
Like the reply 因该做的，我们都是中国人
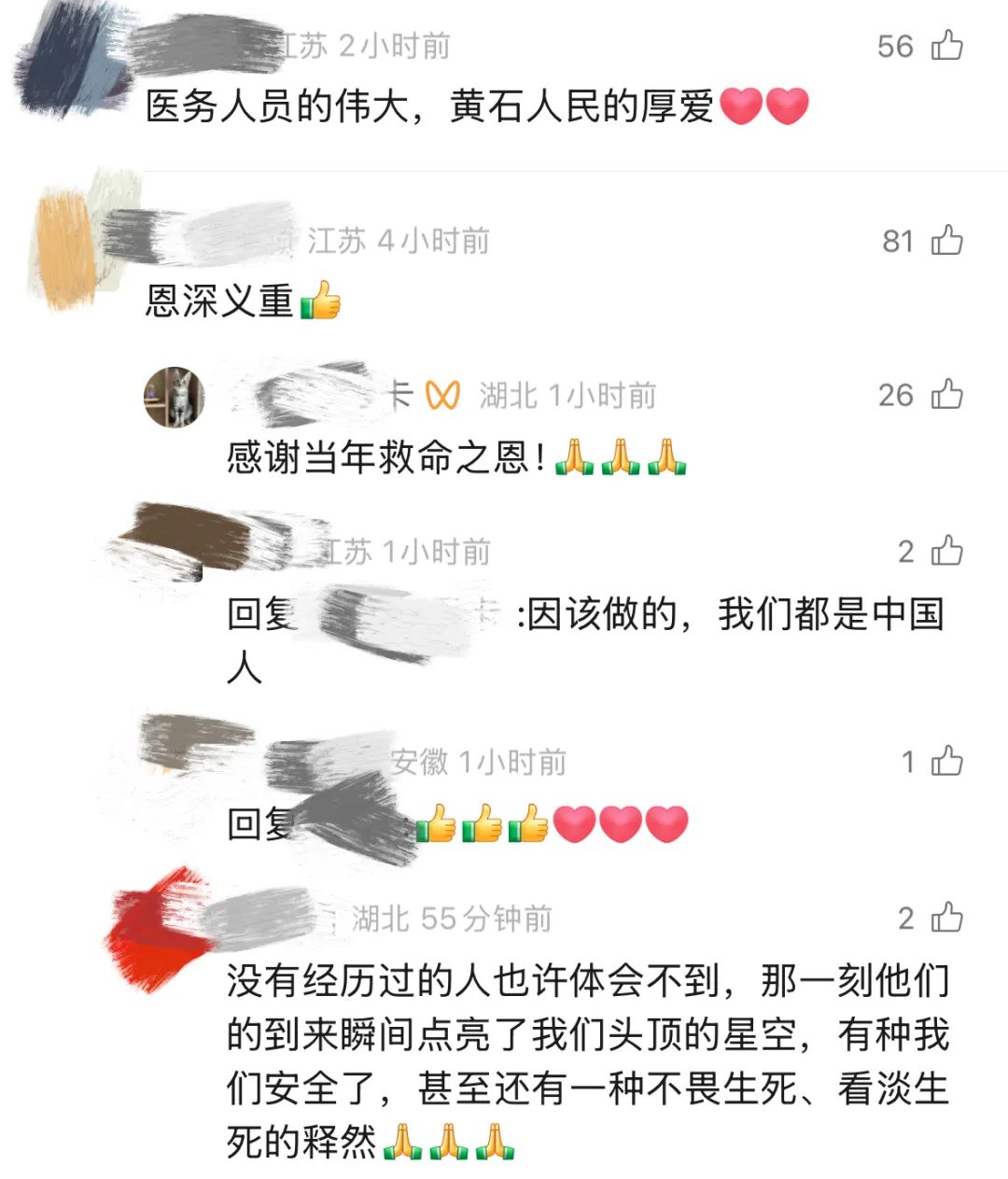coord(946,551)
